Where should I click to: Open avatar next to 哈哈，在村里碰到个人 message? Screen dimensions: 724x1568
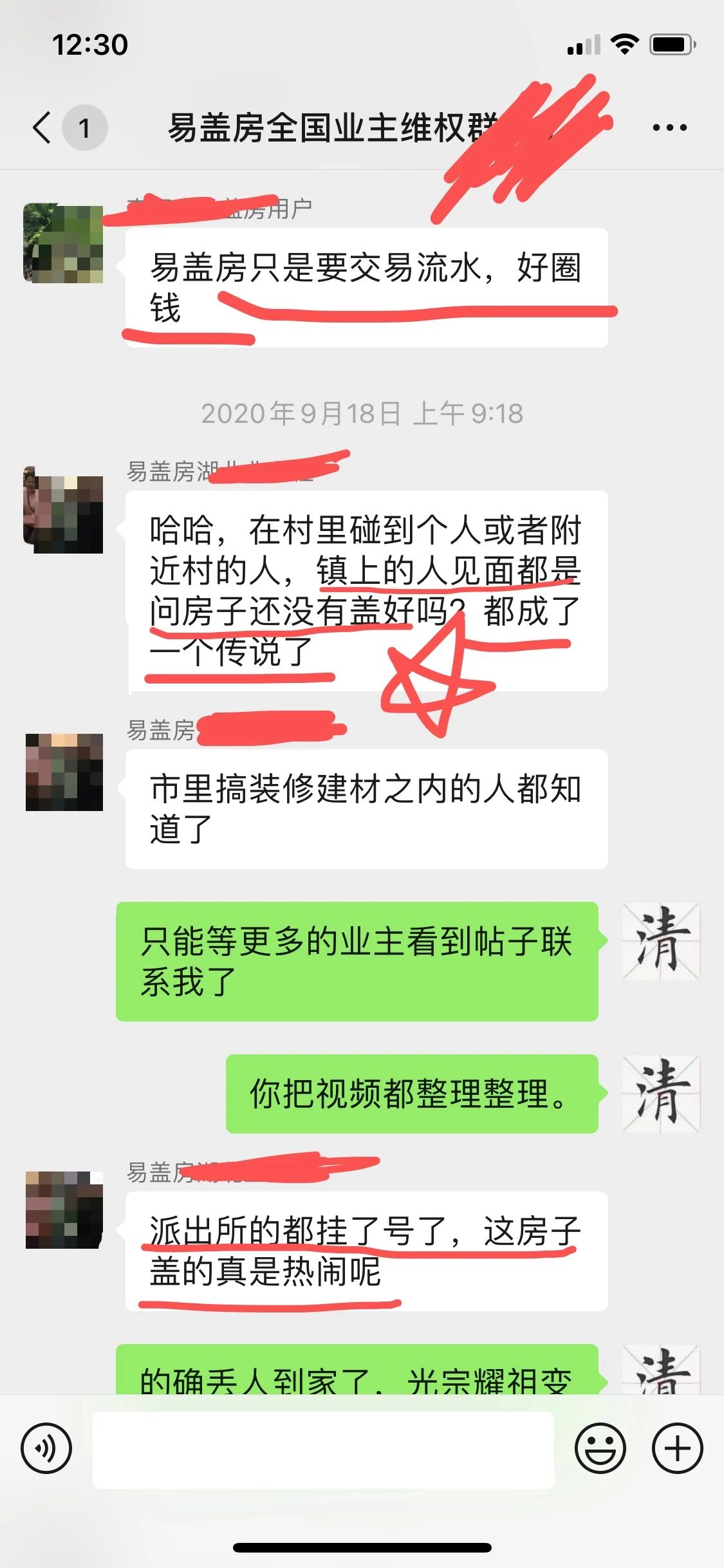[x=63, y=510]
